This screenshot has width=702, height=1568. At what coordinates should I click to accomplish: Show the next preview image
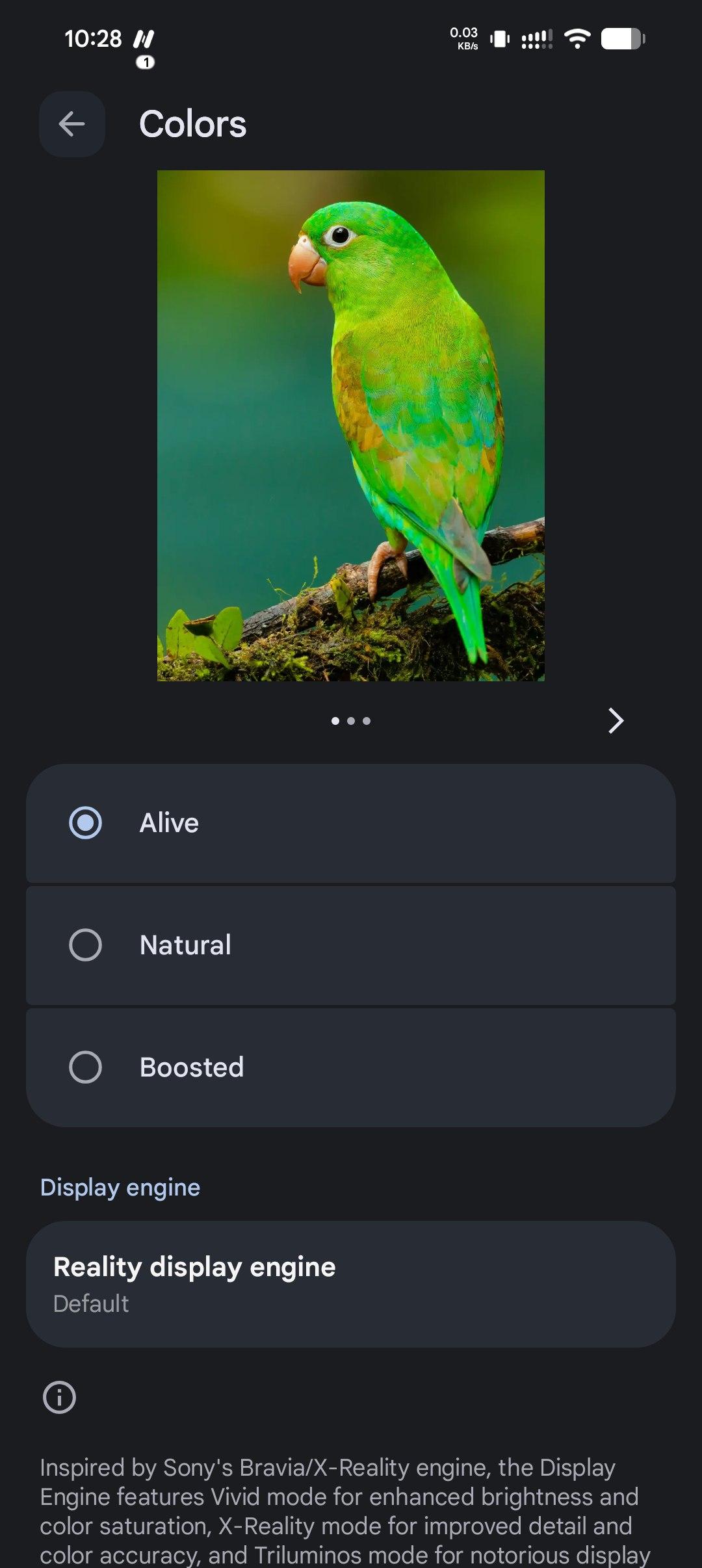tap(615, 720)
